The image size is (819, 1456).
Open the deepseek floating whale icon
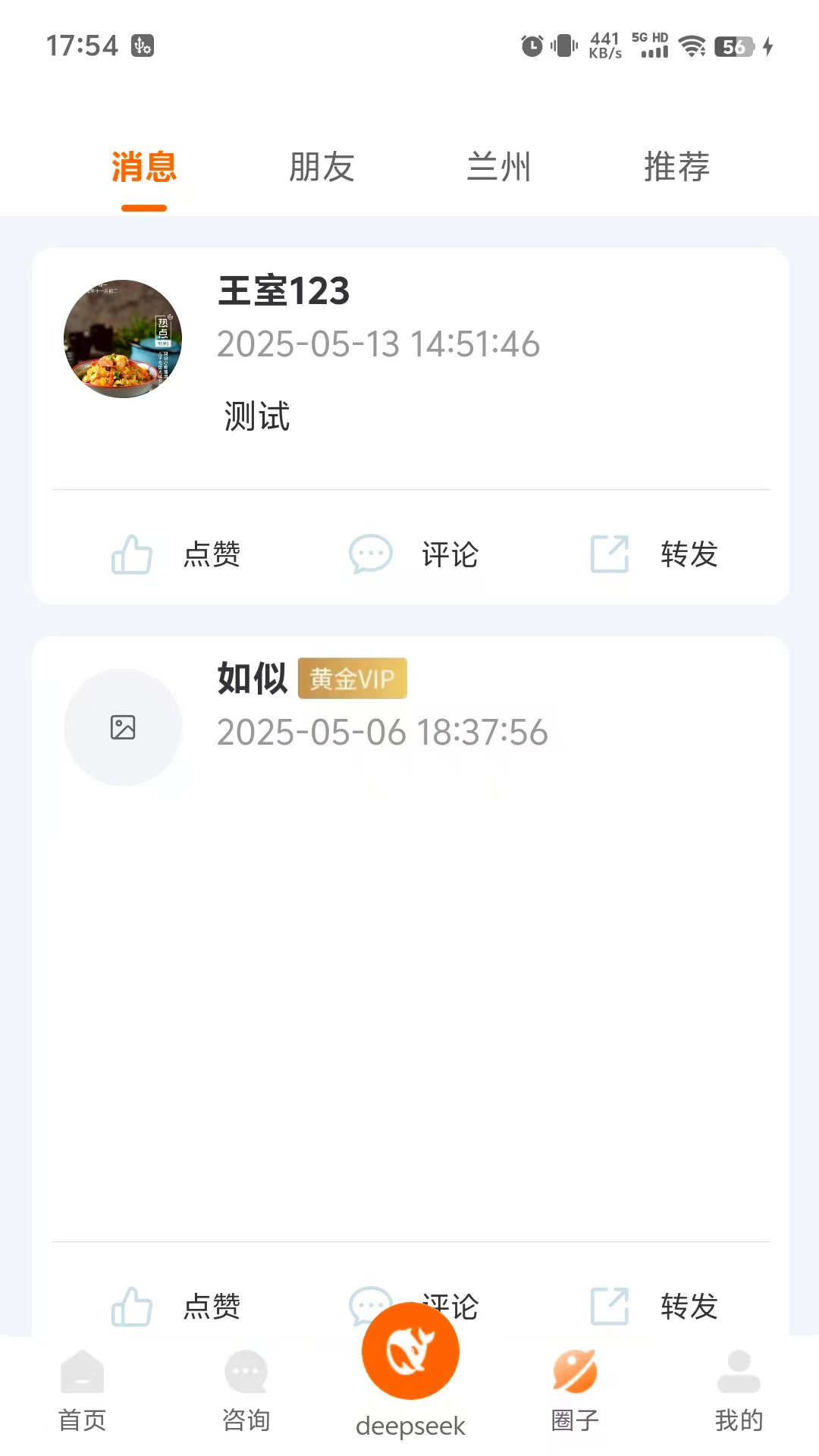click(x=409, y=1350)
